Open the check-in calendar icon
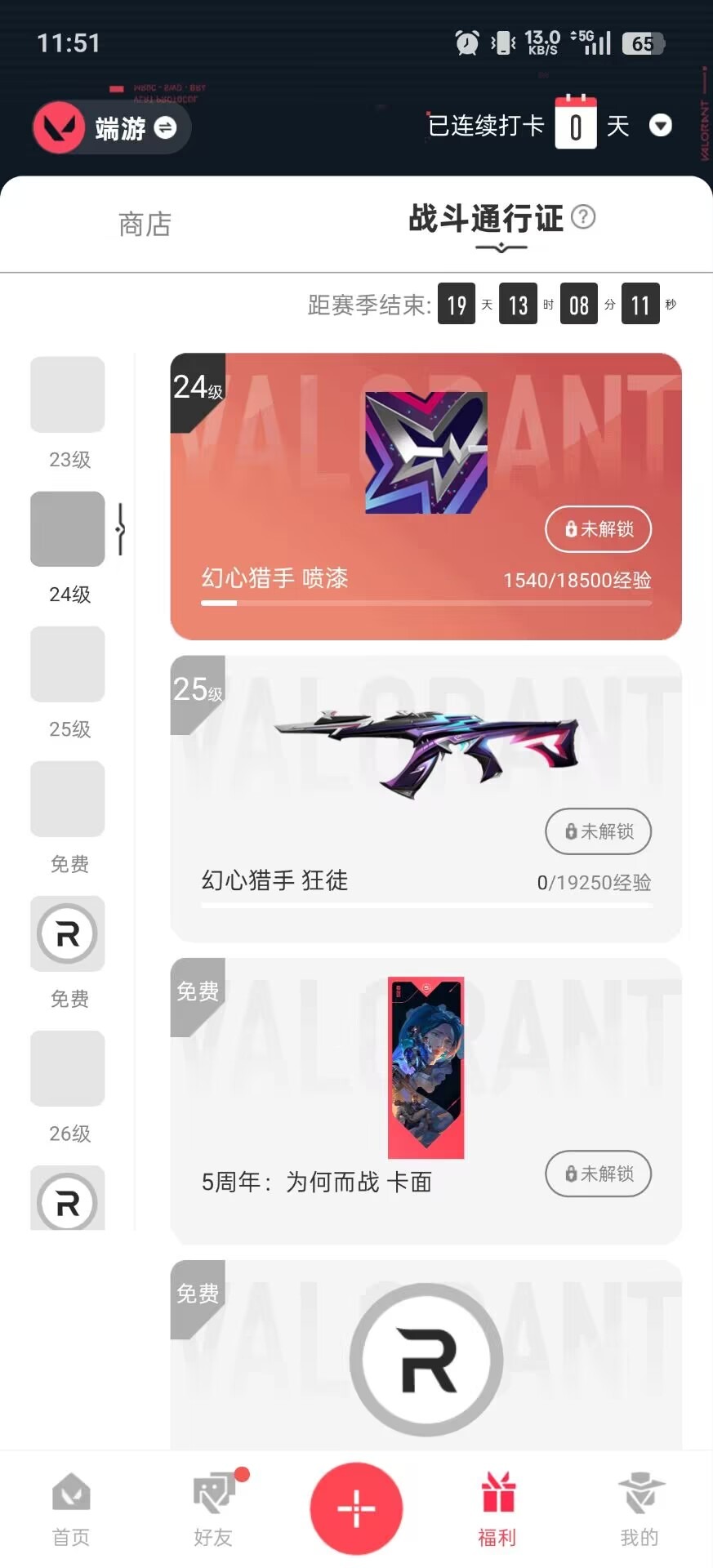The image size is (713, 1568). point(576,123)
